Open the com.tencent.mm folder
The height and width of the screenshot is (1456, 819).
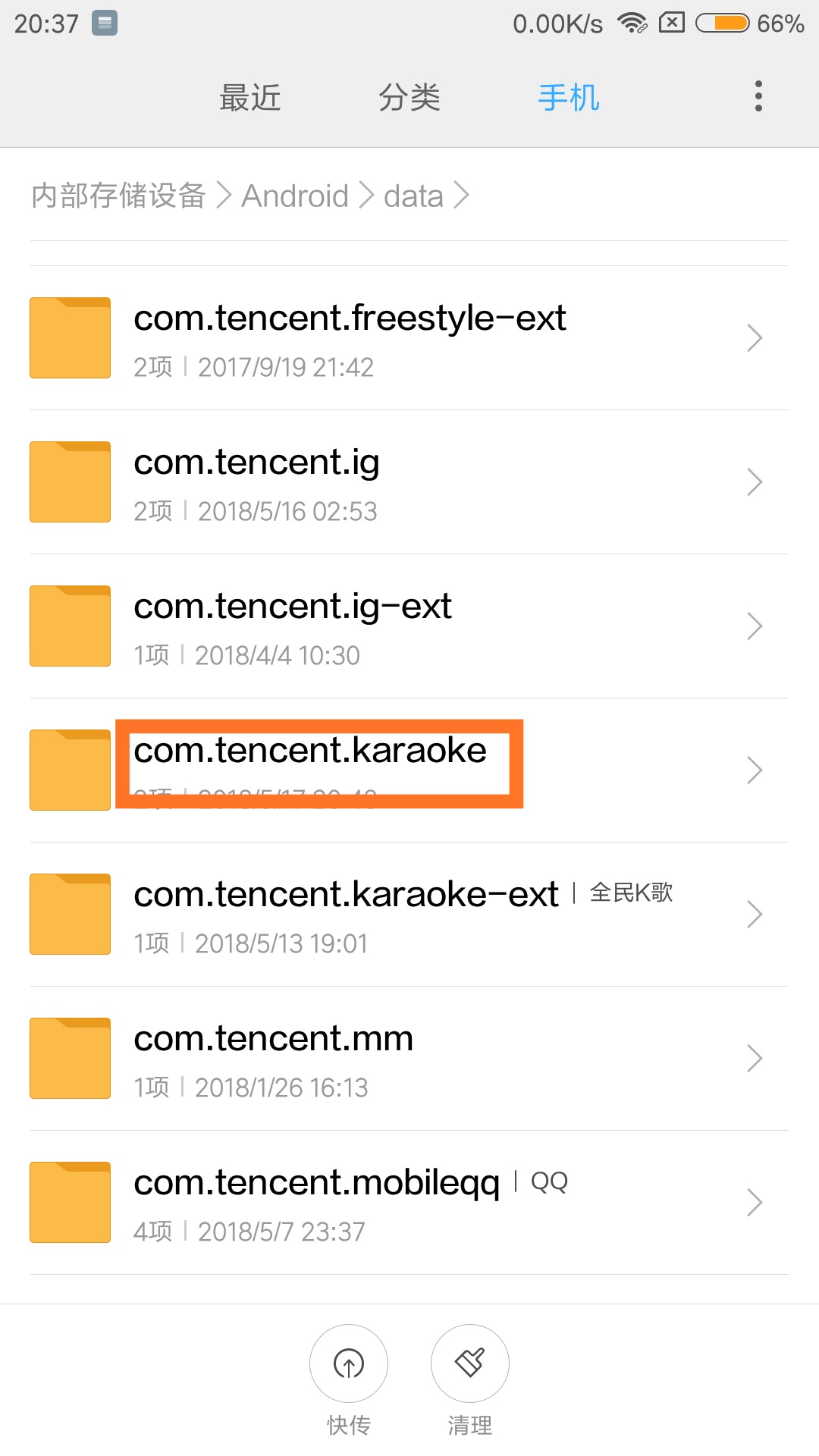[x=409, y=1059]
